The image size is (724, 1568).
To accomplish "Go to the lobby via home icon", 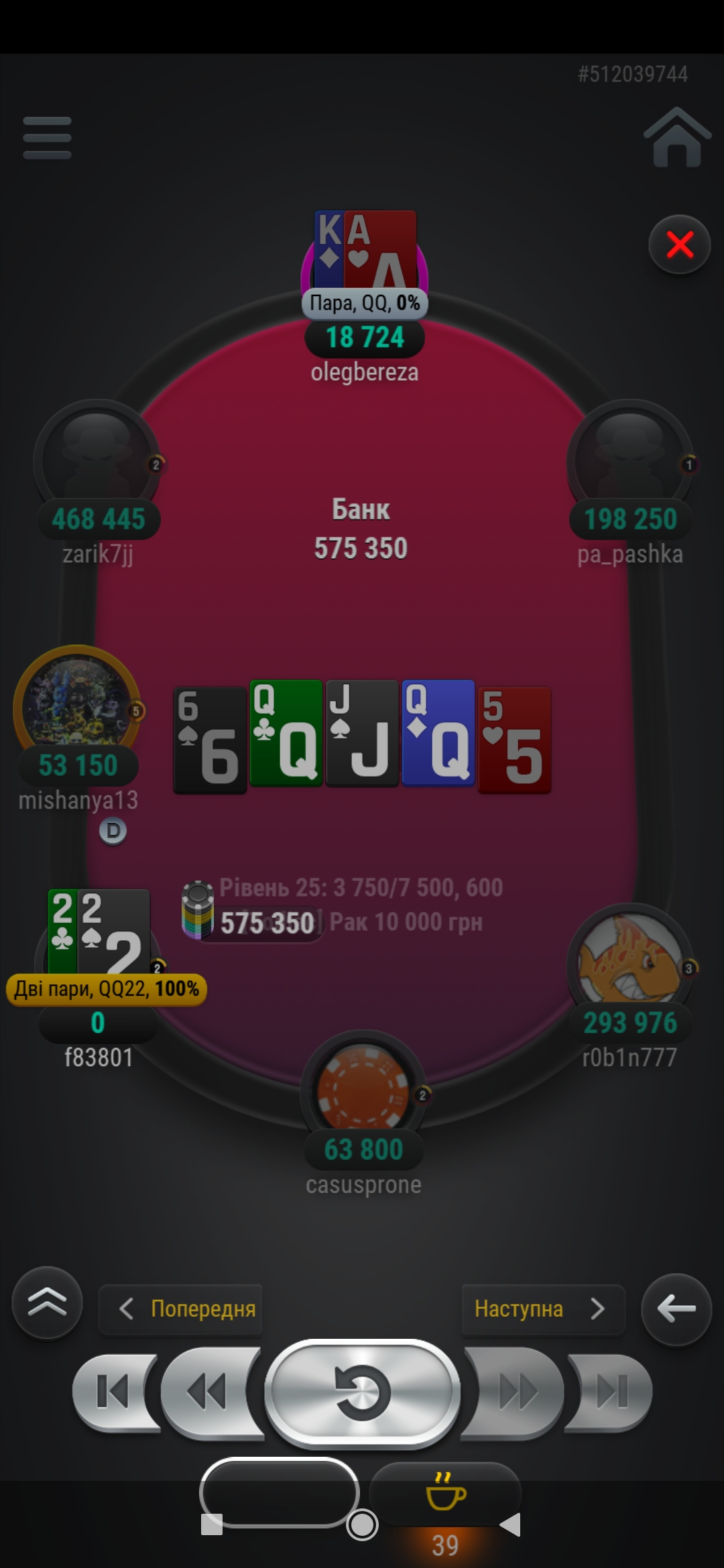I will (x=677, y=137).
